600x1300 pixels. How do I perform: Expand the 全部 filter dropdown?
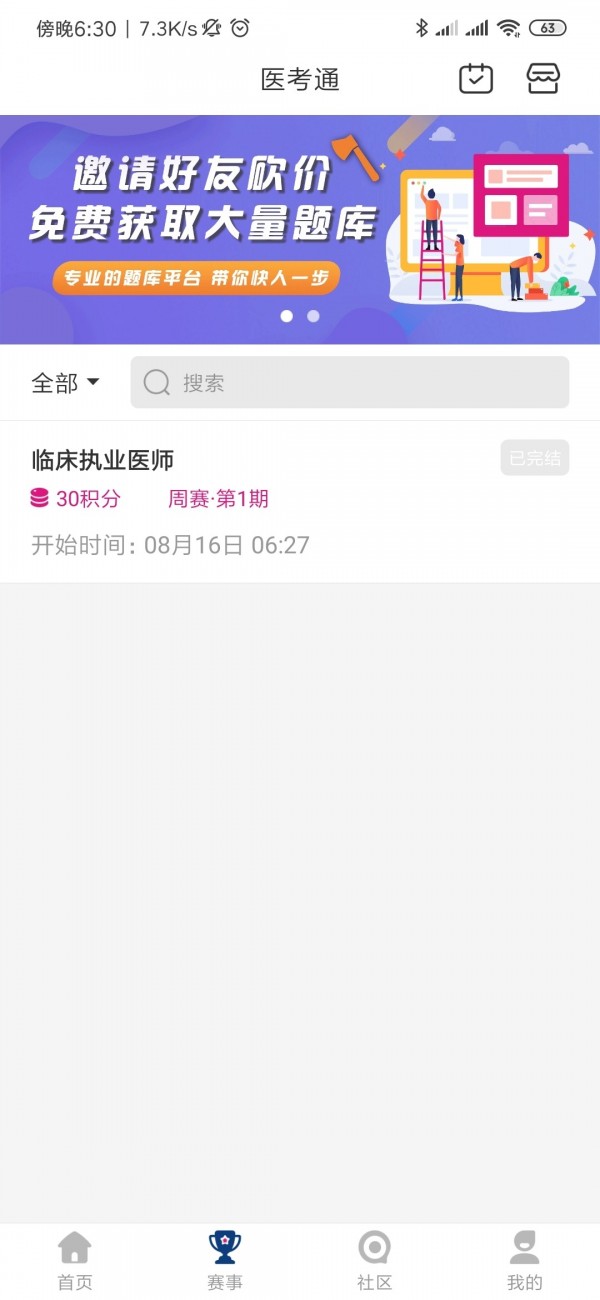[66, 383]
